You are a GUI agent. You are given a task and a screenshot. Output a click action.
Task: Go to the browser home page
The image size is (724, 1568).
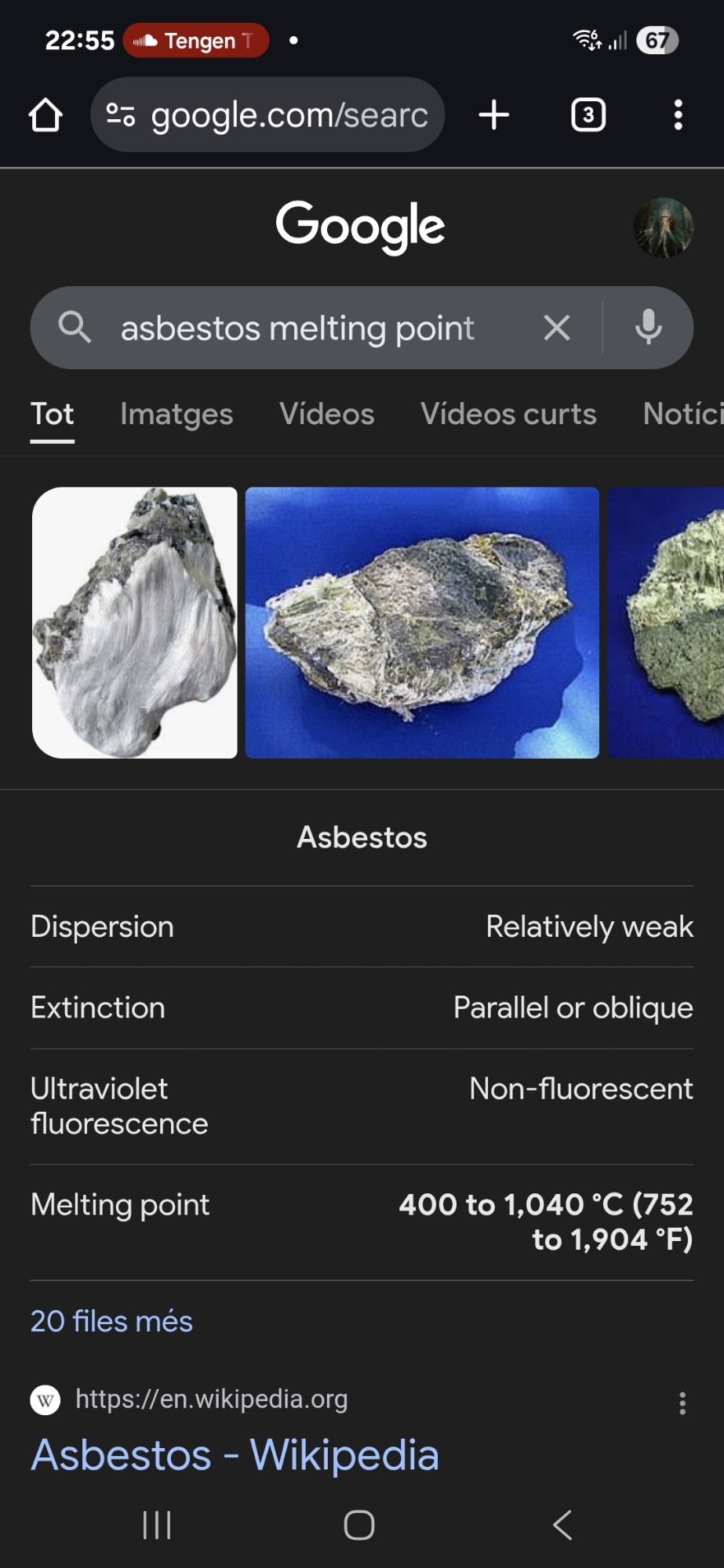click(45, 115)
